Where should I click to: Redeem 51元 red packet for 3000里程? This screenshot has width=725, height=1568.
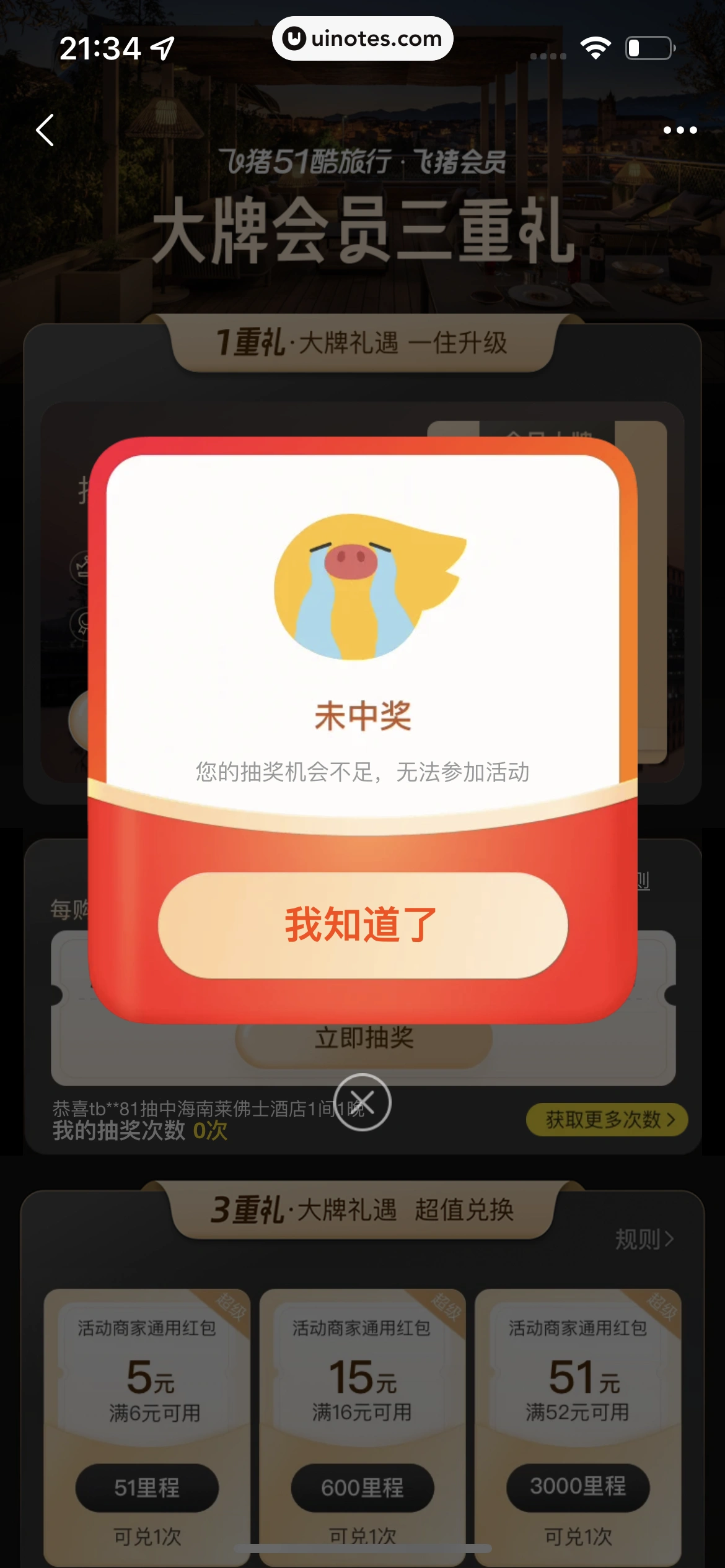coord(578,1486)
